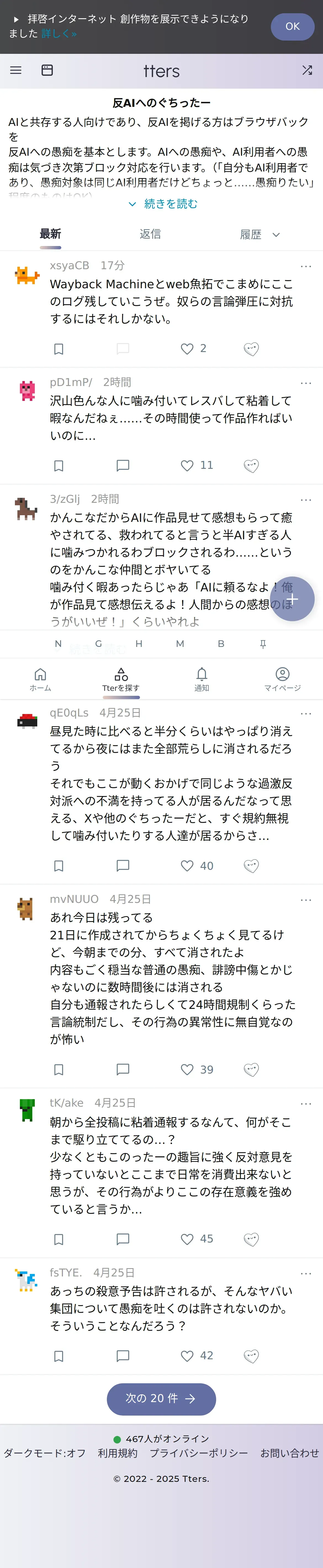Load 次の 20 件 posts
The image size is (323, 1568).
(x=161, y=1399)
